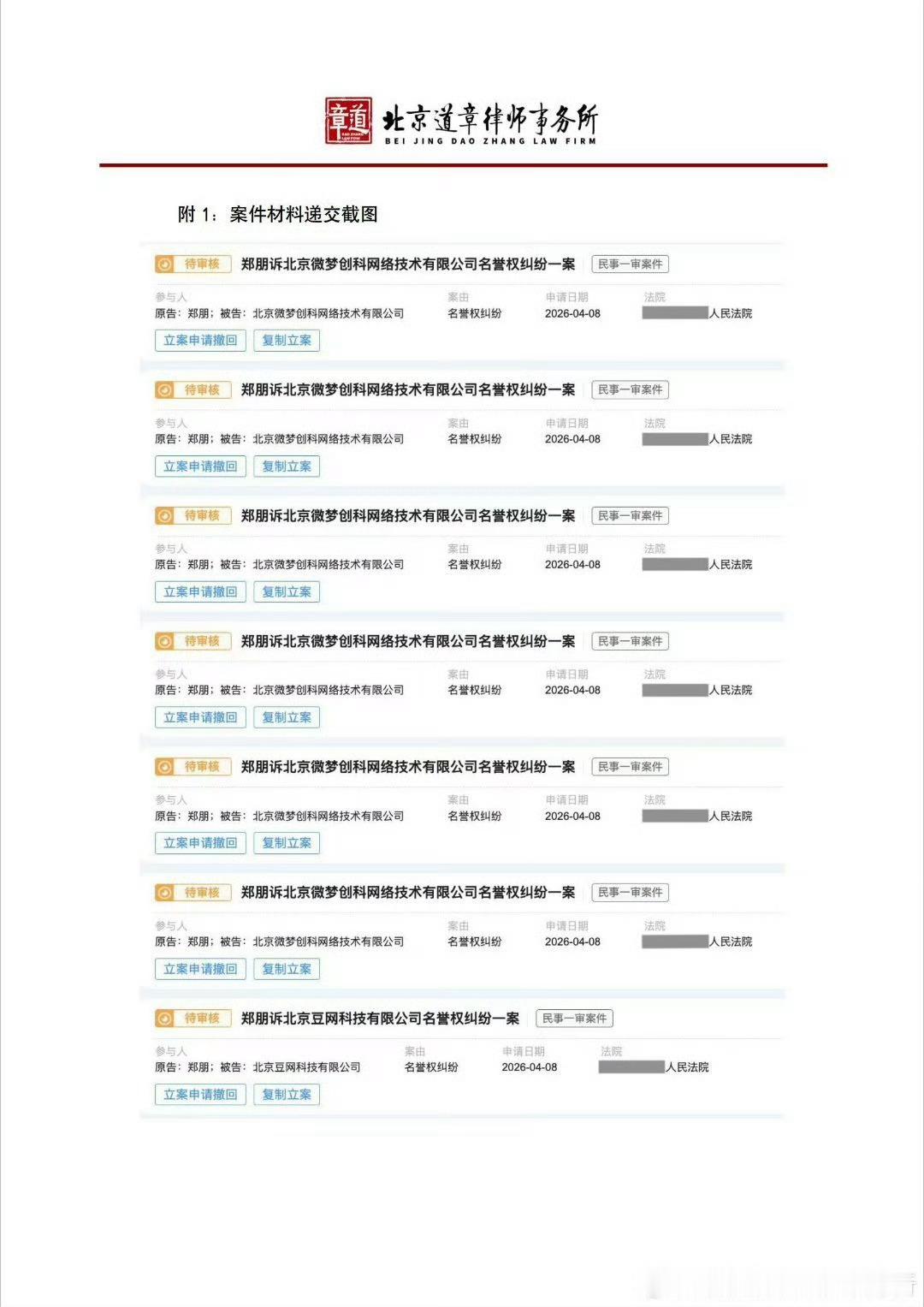Click 复制立案 button on third case
Screen dimensions: 924x1307
(287, 591)
